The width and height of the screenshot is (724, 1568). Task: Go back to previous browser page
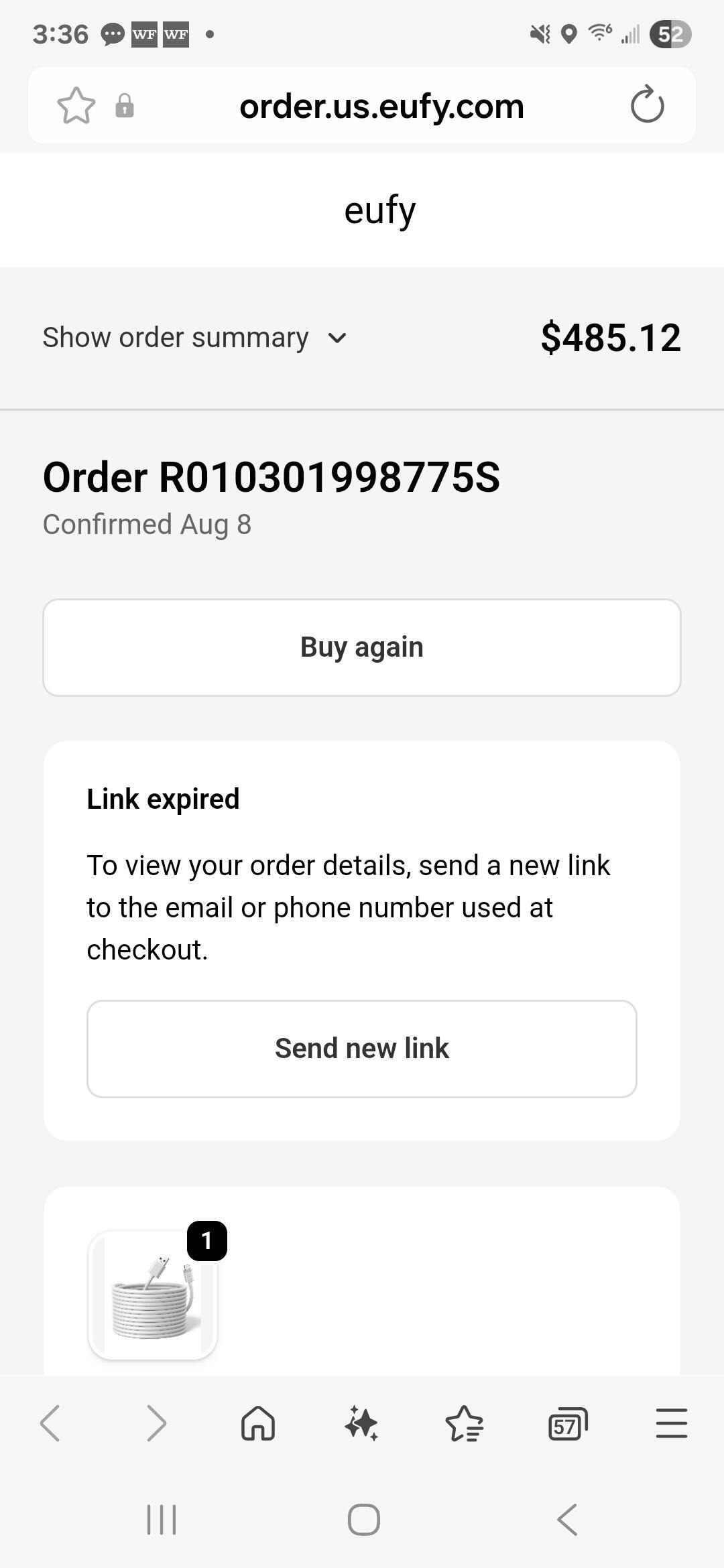pyautogui.click(x=50, y=1423)
